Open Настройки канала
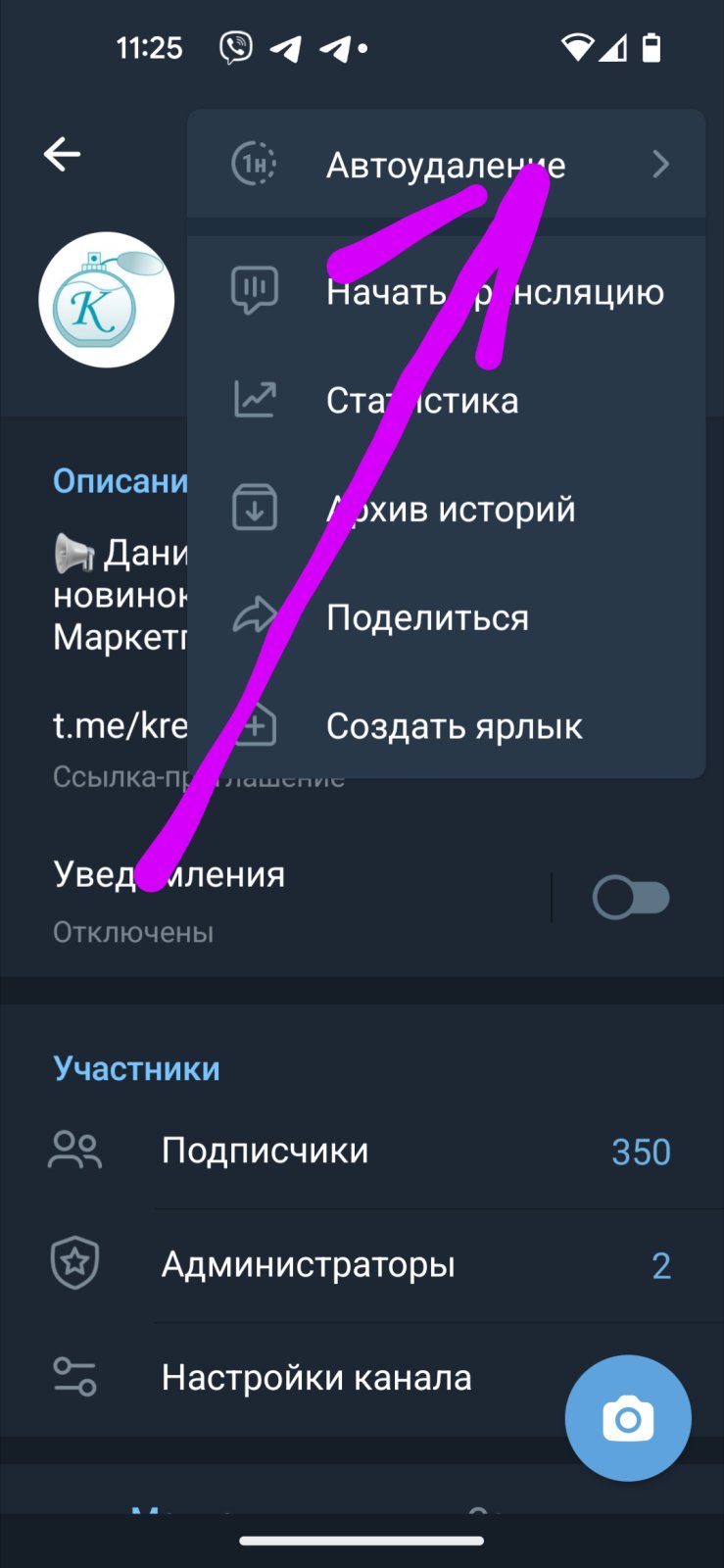This screenshot has height=1568, width=724. click(315, 1378)
